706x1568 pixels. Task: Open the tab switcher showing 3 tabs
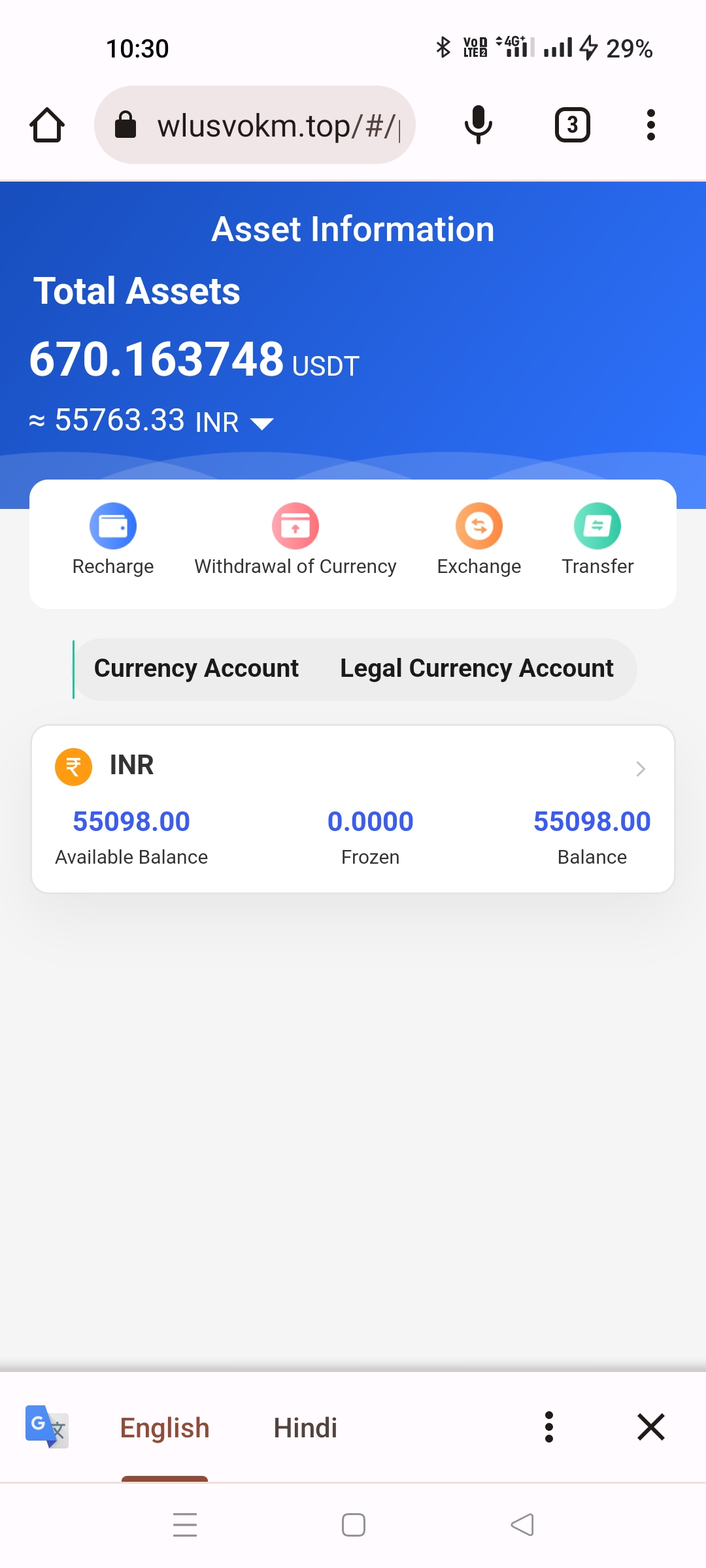[x=572, y=125]
